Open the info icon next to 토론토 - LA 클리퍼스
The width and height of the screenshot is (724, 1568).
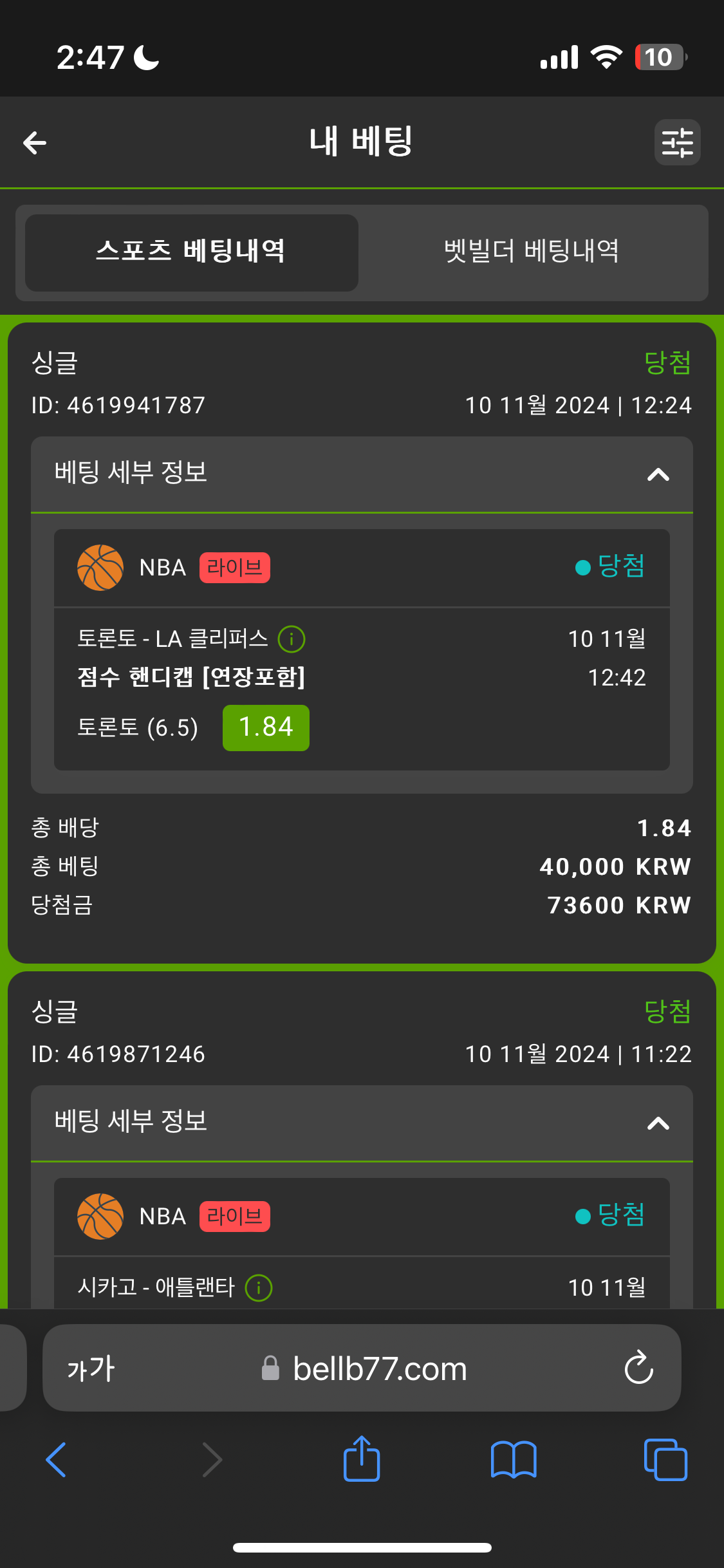292,639
